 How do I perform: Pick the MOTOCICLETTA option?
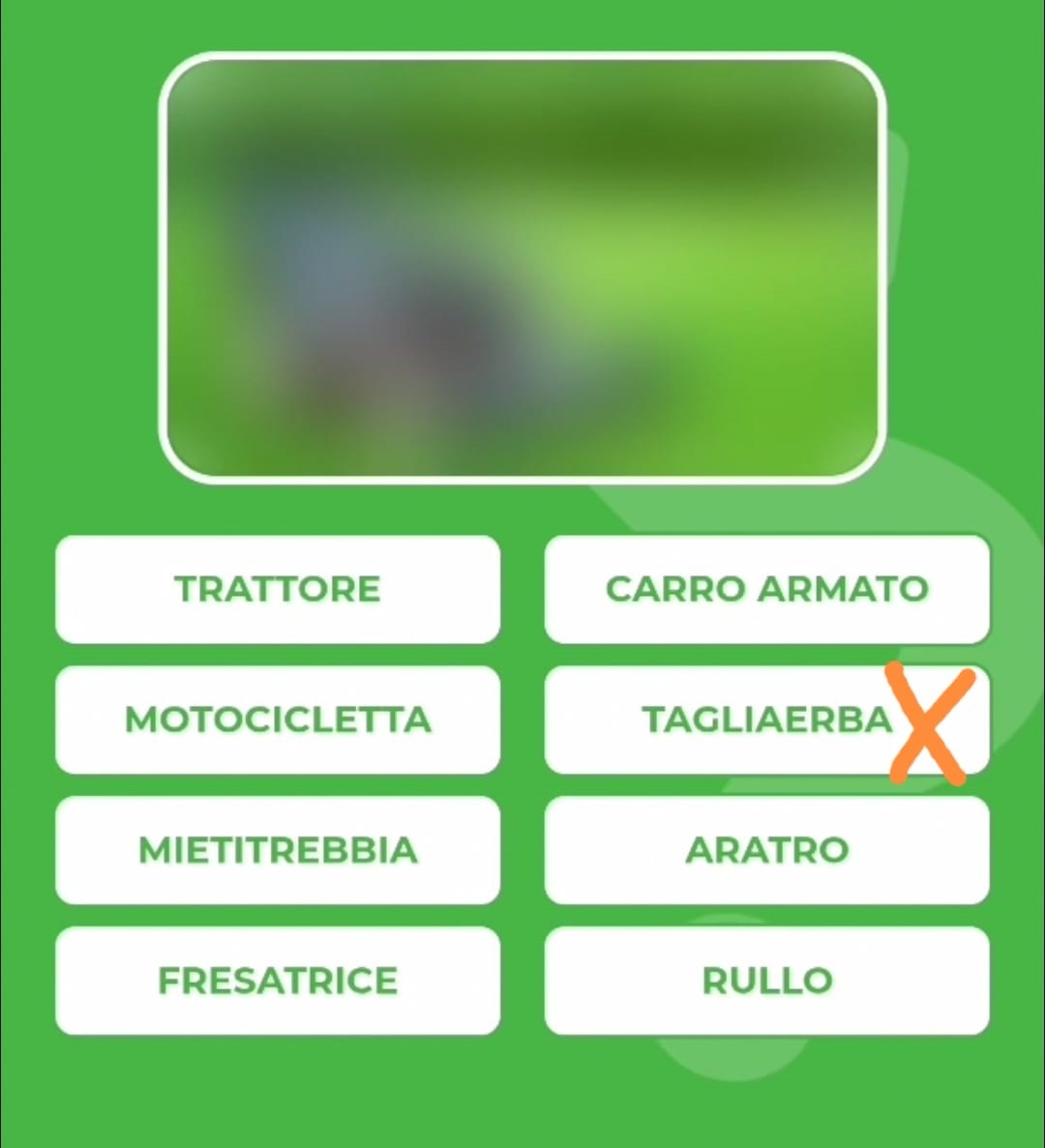pyautogui.click(x=278, y=720)
